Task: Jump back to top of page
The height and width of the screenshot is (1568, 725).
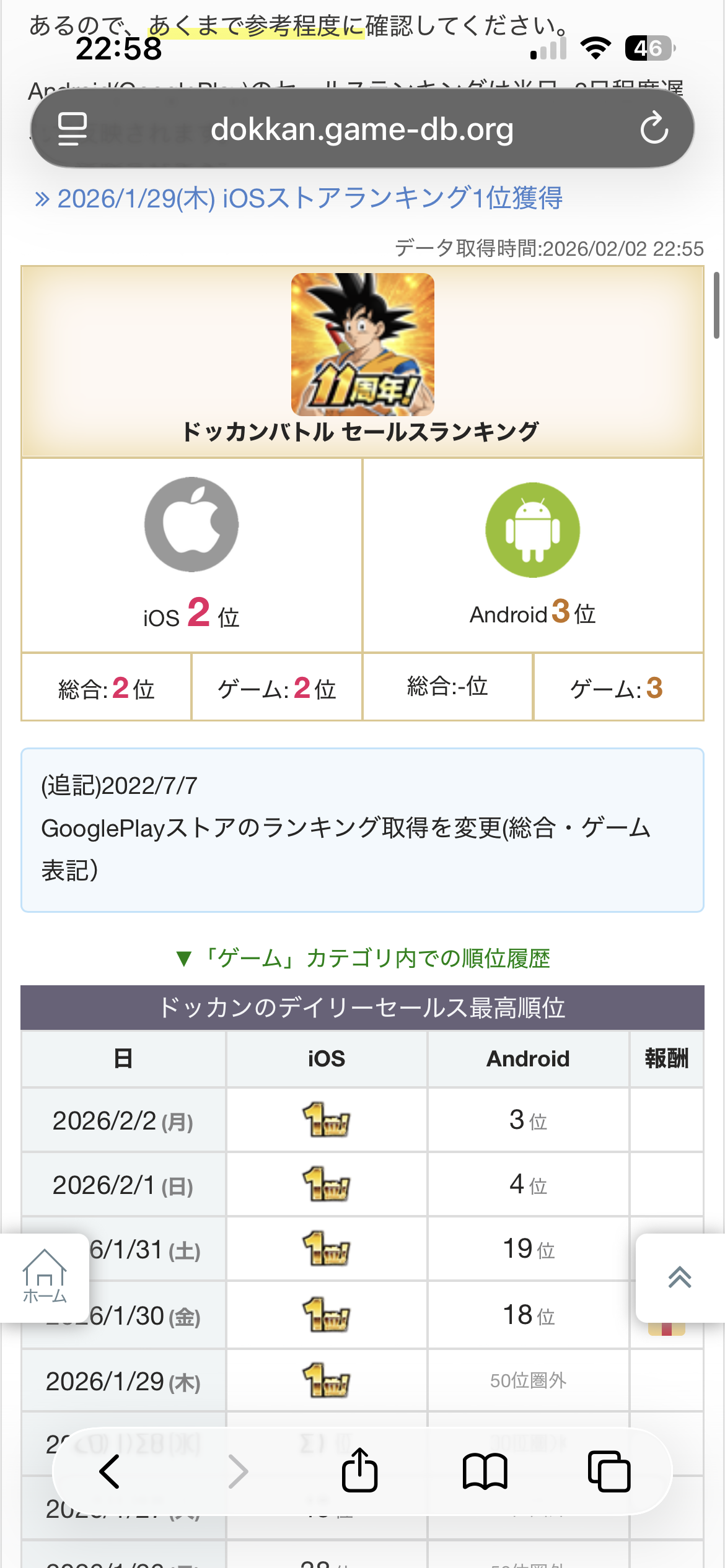Action: pos(680,1277)
